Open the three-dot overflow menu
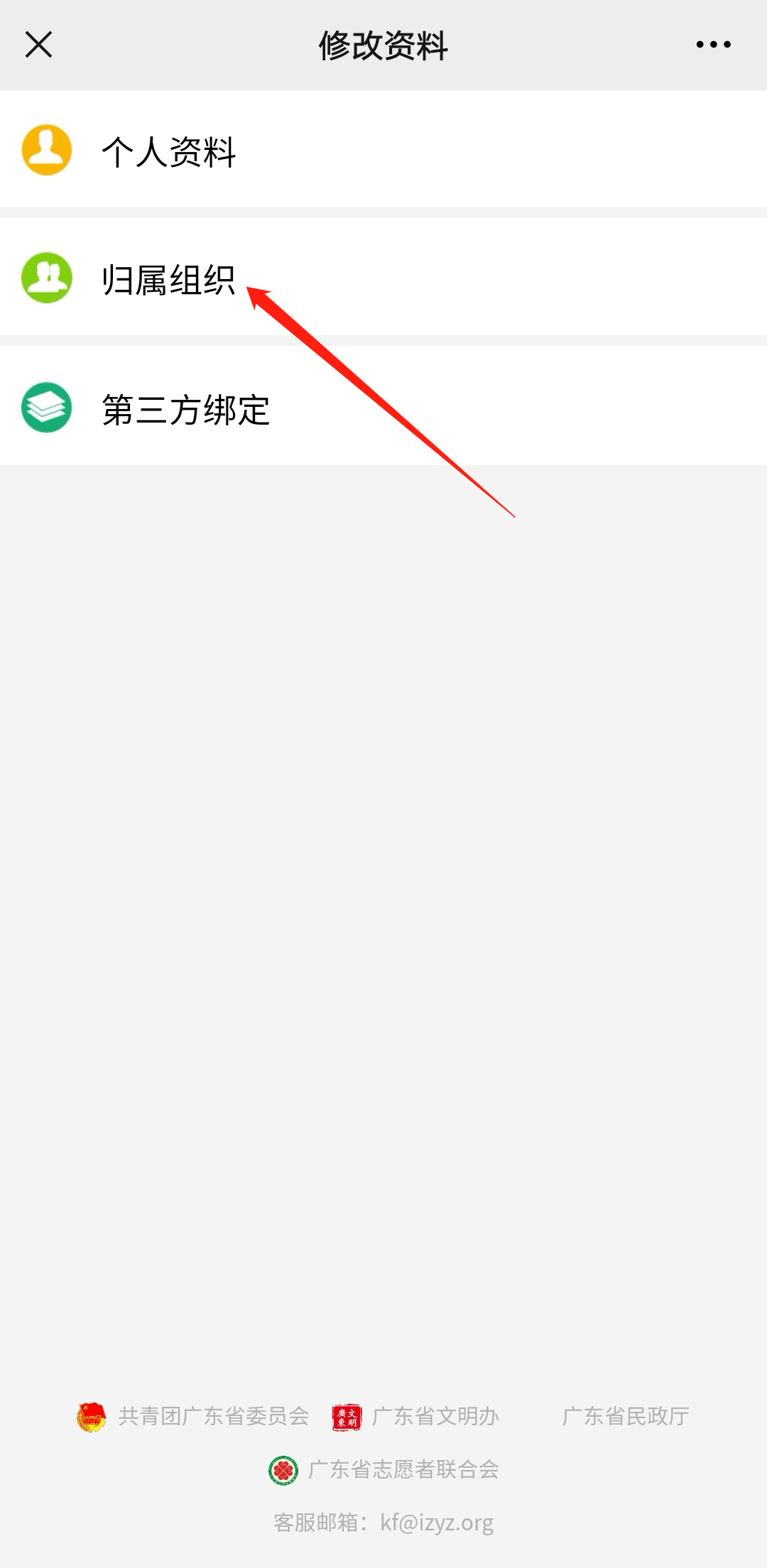The image size is (767, 1568). [x=713, y=45]
